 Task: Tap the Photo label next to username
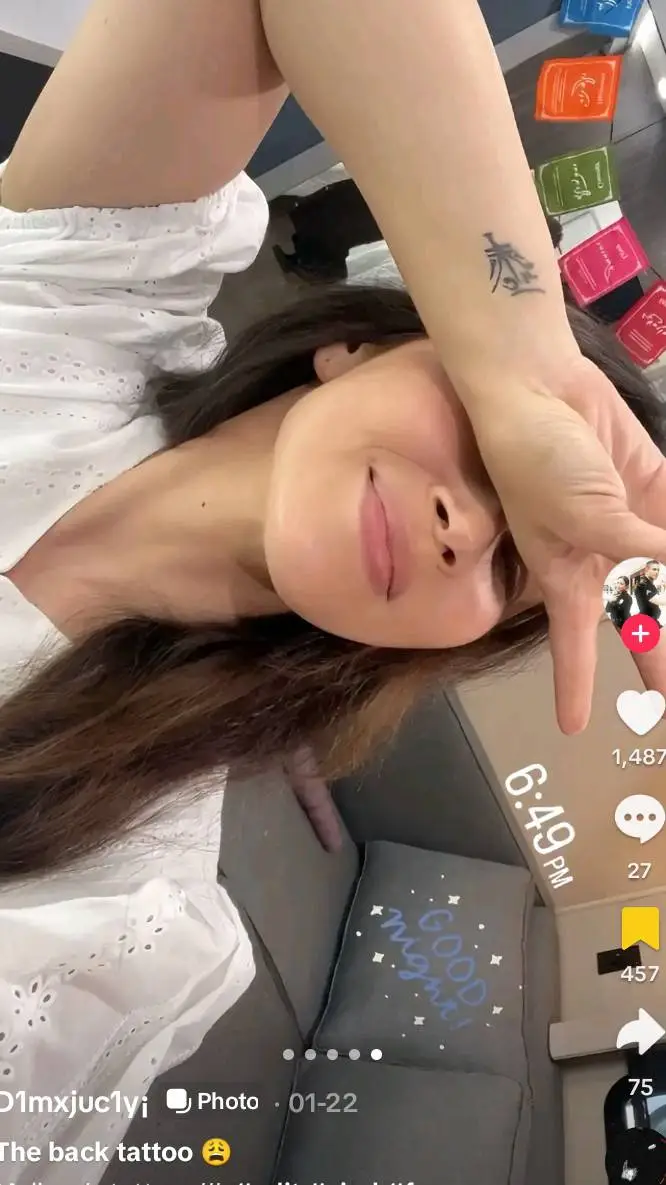(213, 1102)
